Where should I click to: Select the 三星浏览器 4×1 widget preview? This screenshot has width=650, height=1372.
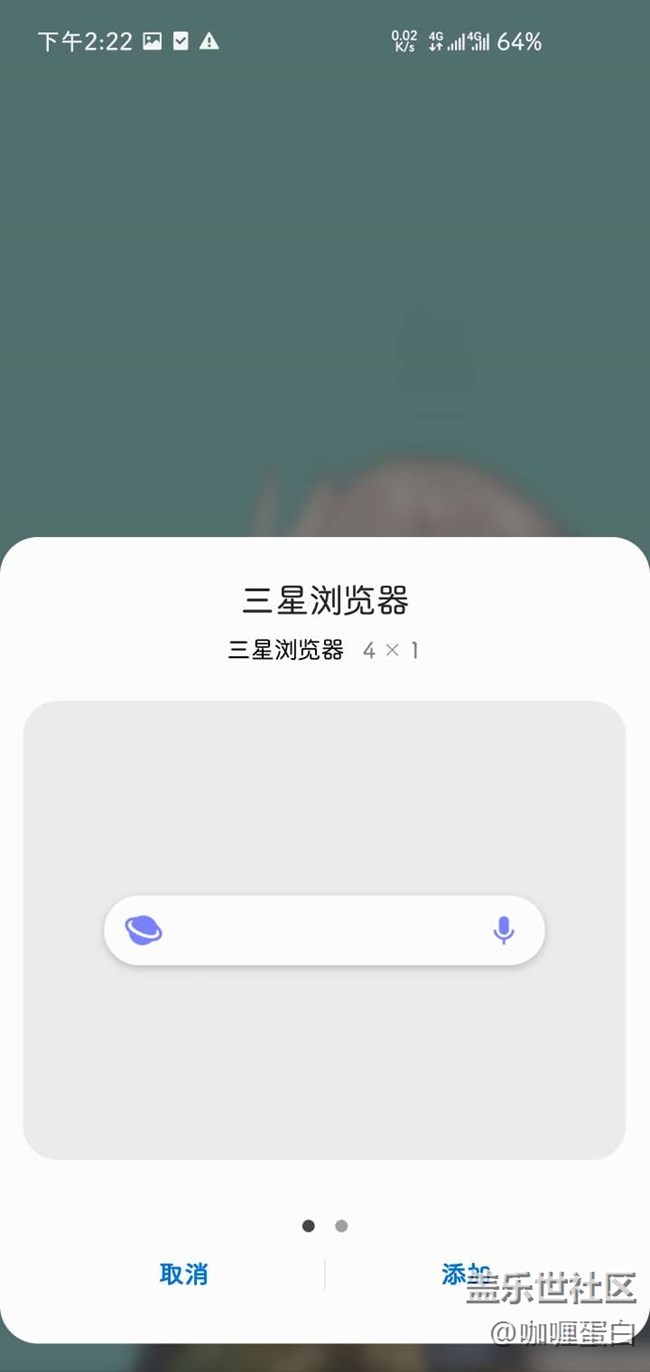pyautogui.click(x=324, y=930)
